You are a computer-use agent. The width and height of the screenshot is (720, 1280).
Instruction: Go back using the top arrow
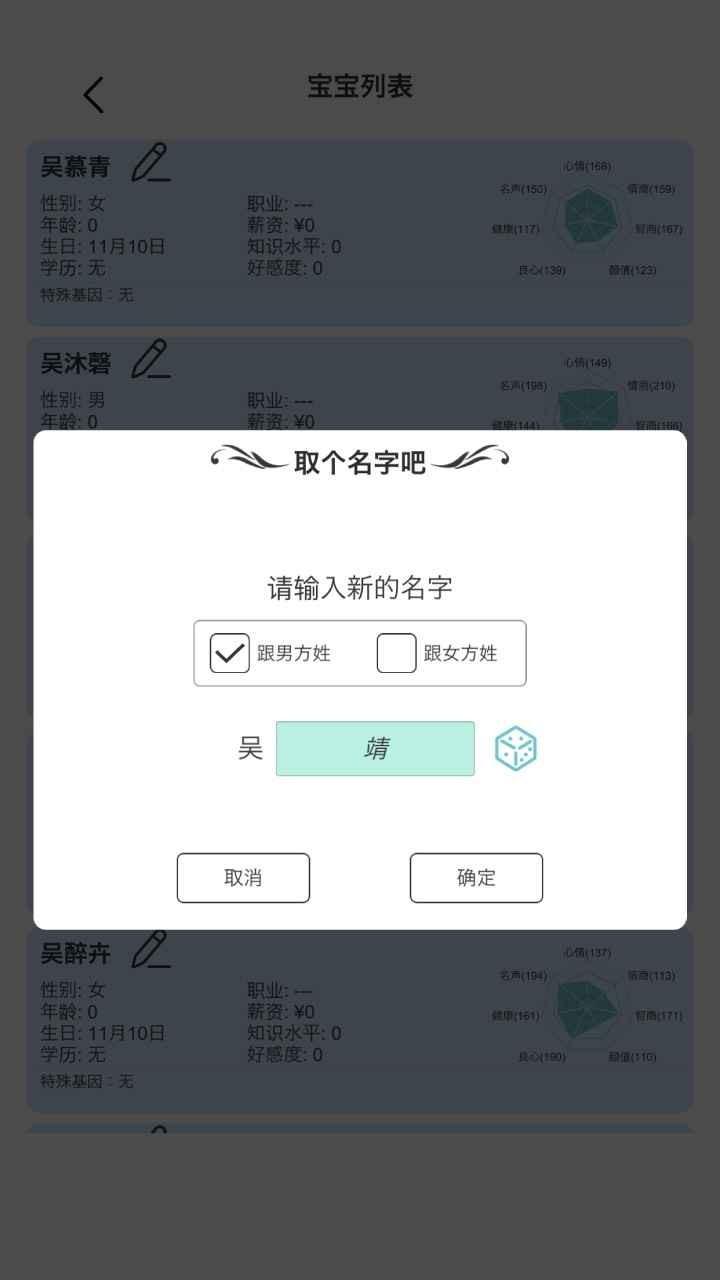pyautogui.click(x=94, y=96)
